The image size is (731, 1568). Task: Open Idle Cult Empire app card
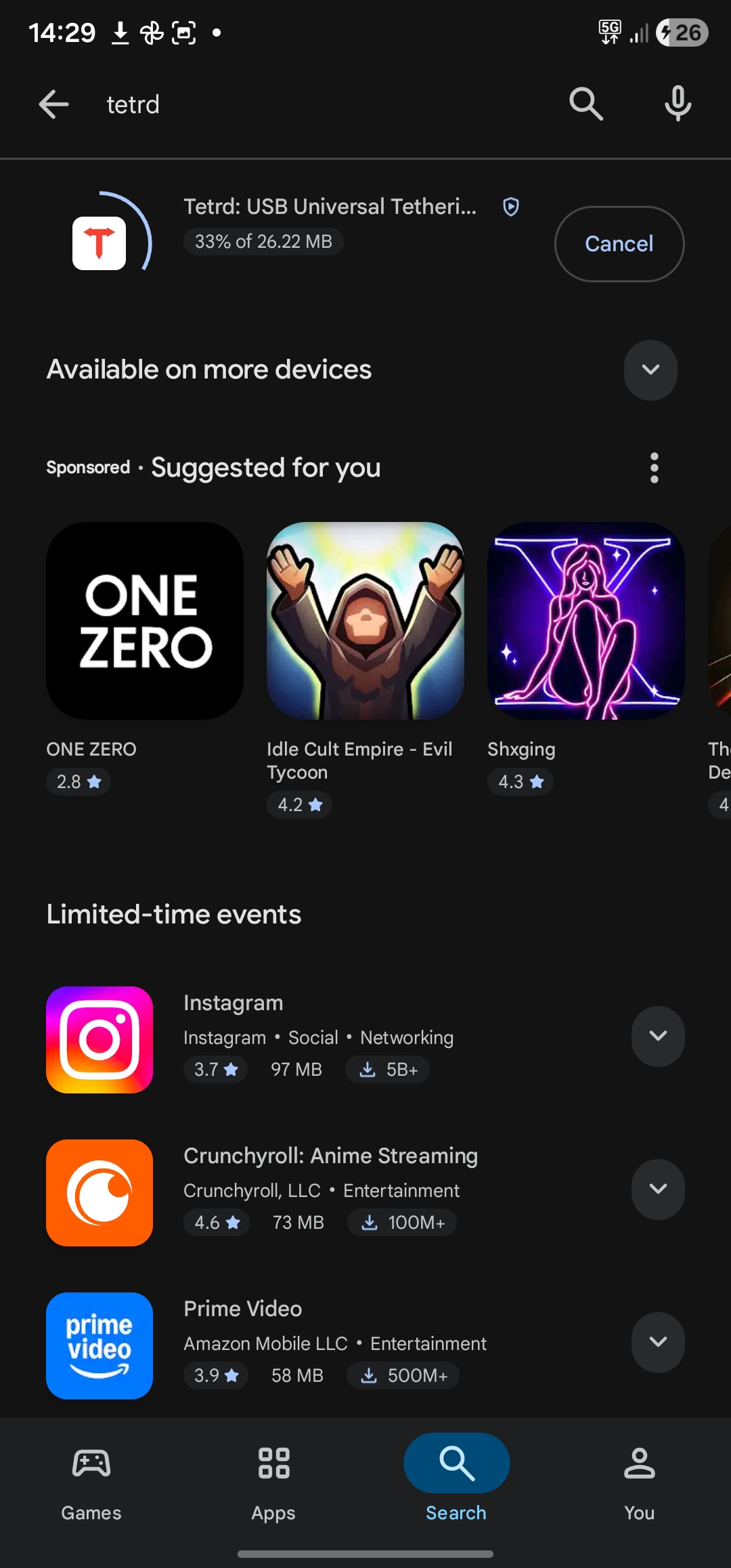point(365,621)
